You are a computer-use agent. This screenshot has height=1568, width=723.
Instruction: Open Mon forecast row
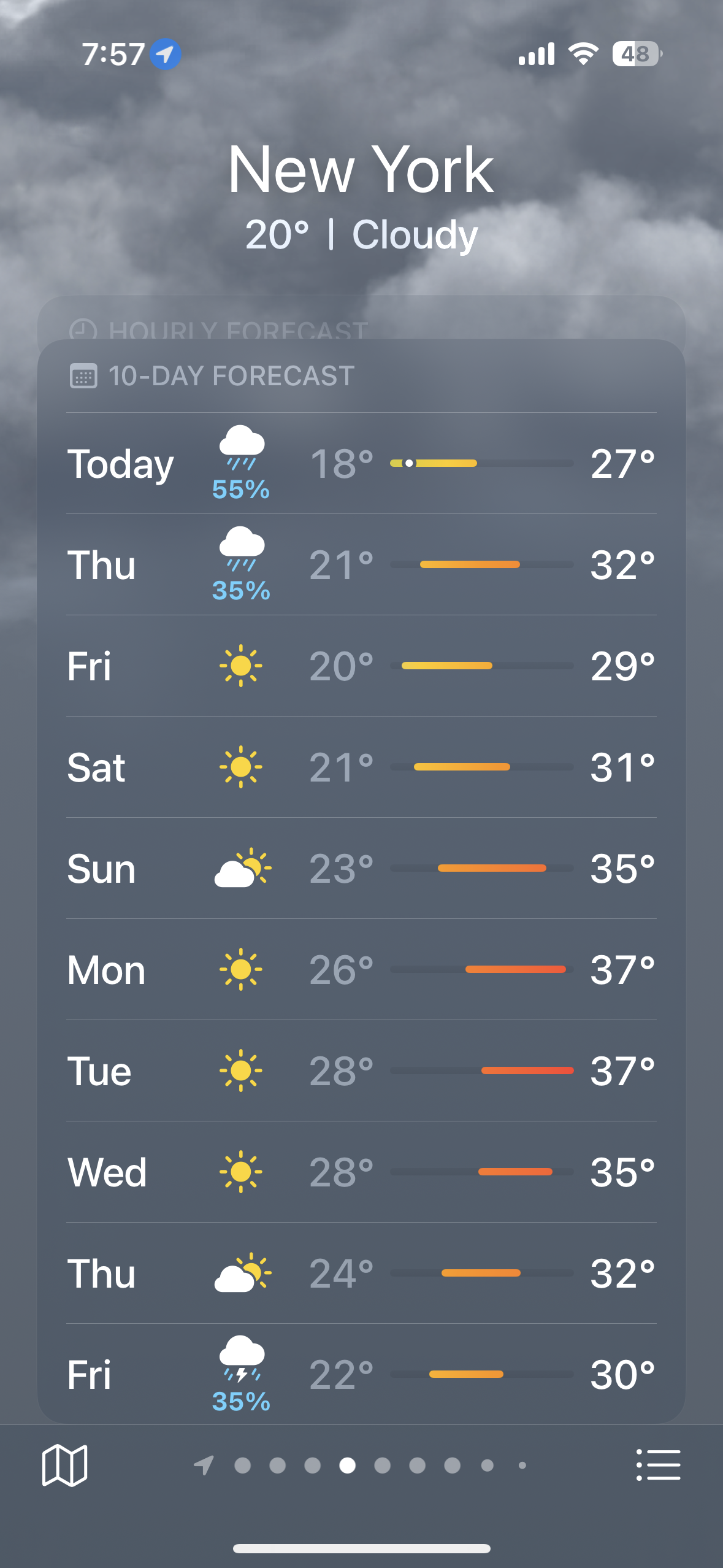pyautogui.click(x=361, y=969)
